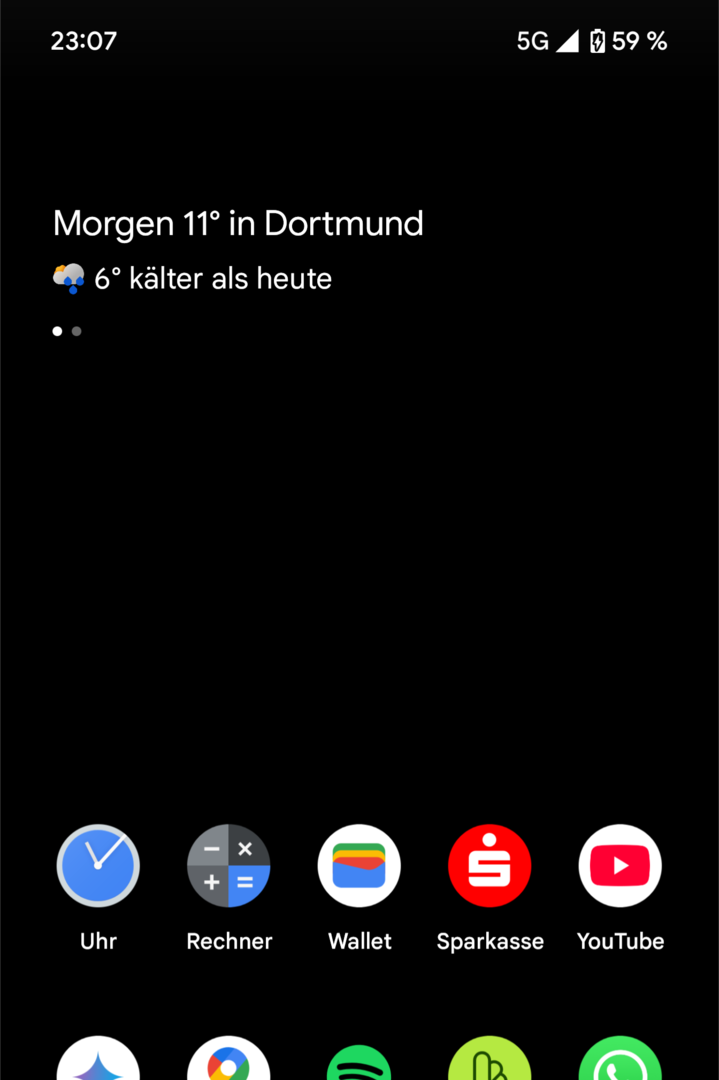The height and width of the screenshot is (1080, 719).
Task: Open the Google Maps app
Action: point(229,1060)
